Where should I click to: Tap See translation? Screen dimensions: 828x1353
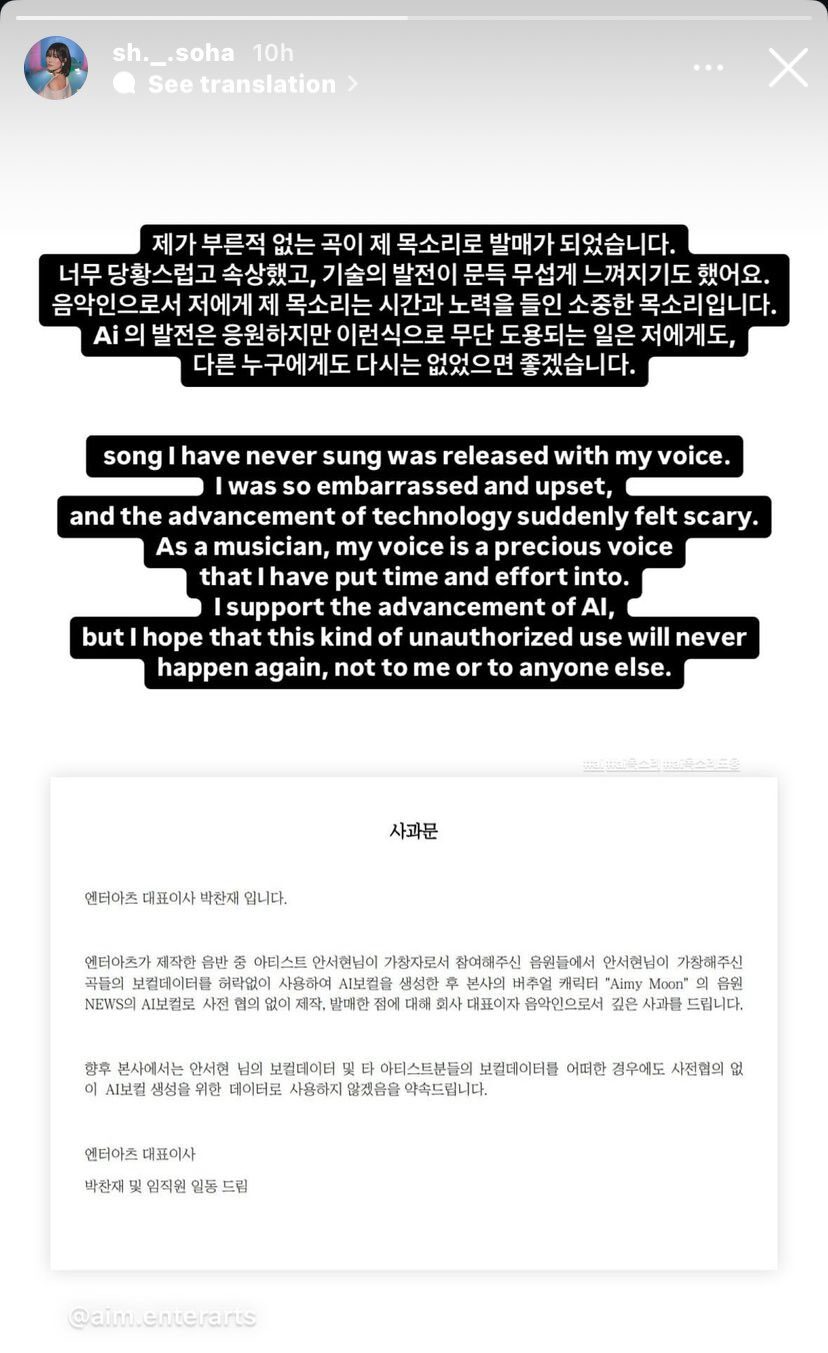[241, 84]
